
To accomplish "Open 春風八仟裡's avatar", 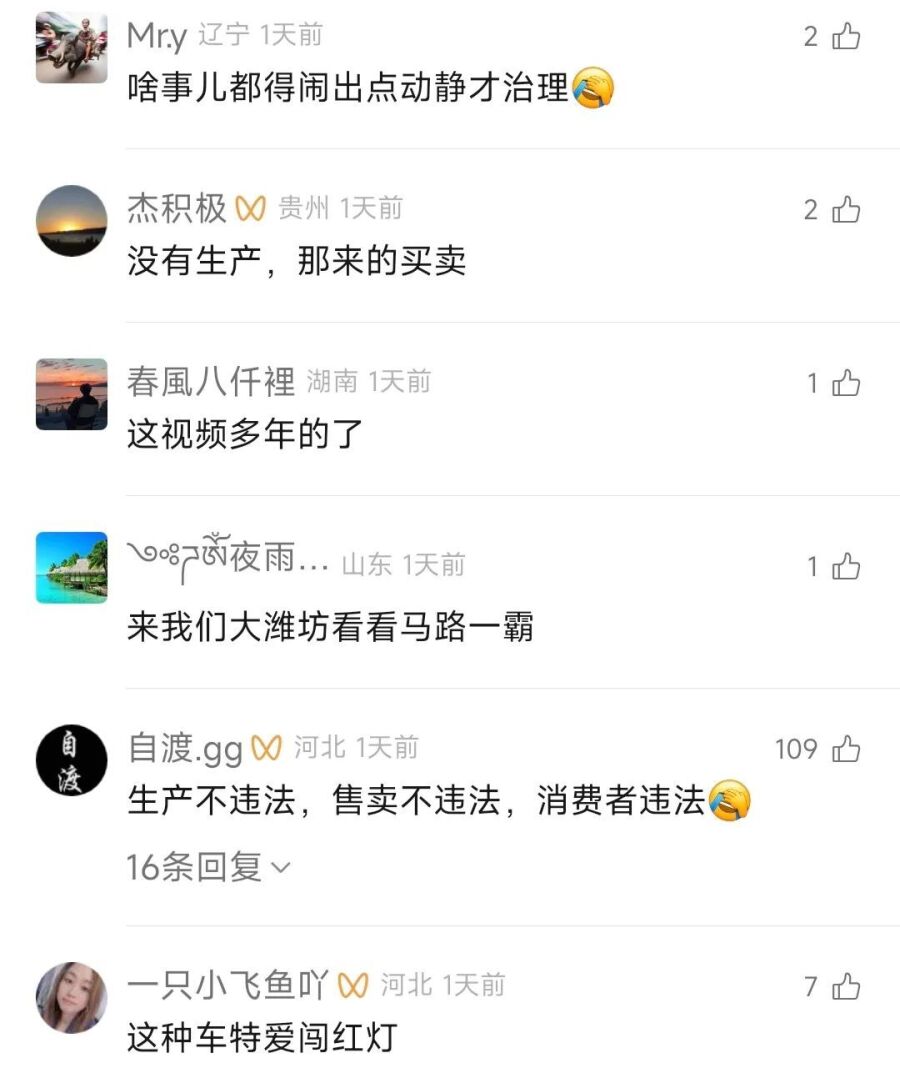I will tap(71, 394).
